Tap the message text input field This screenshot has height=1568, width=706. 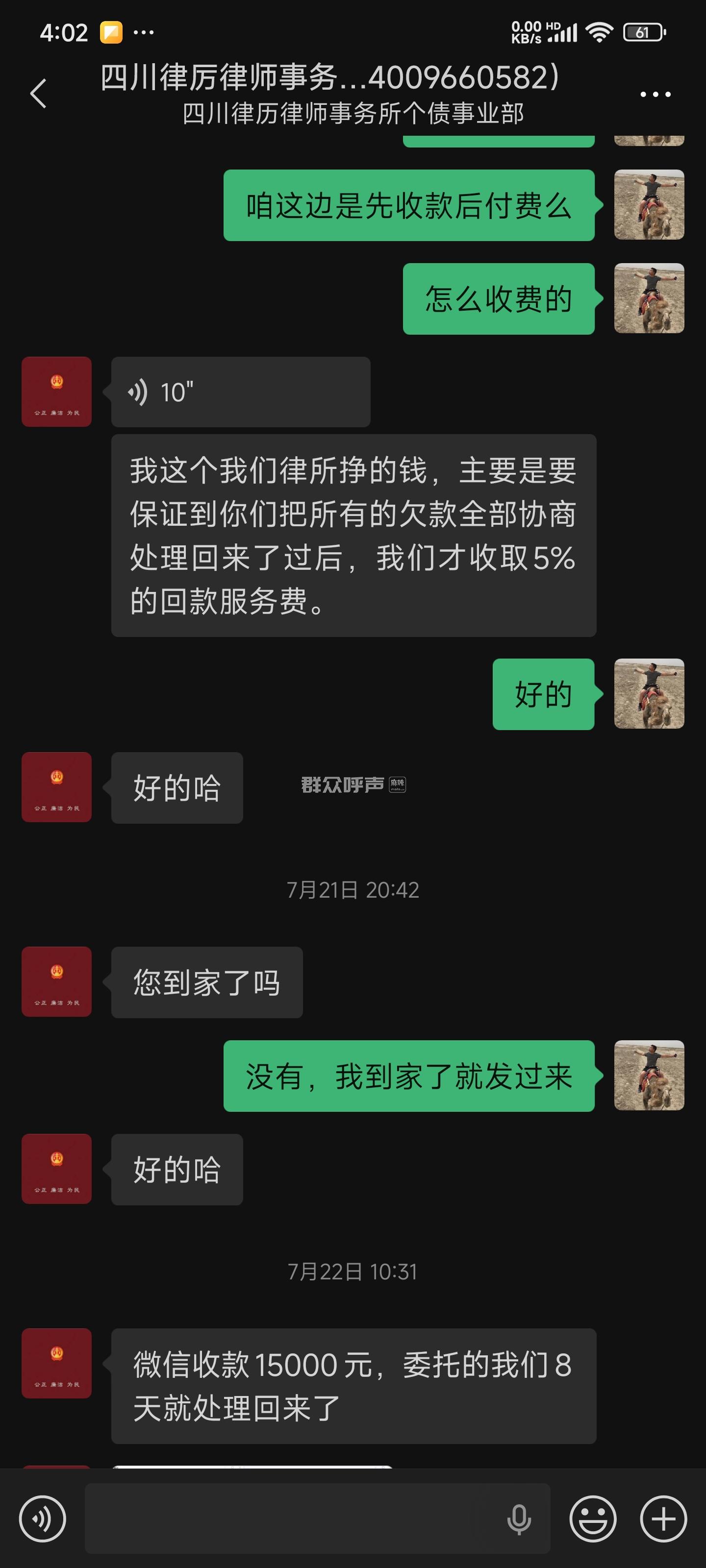292,1519
